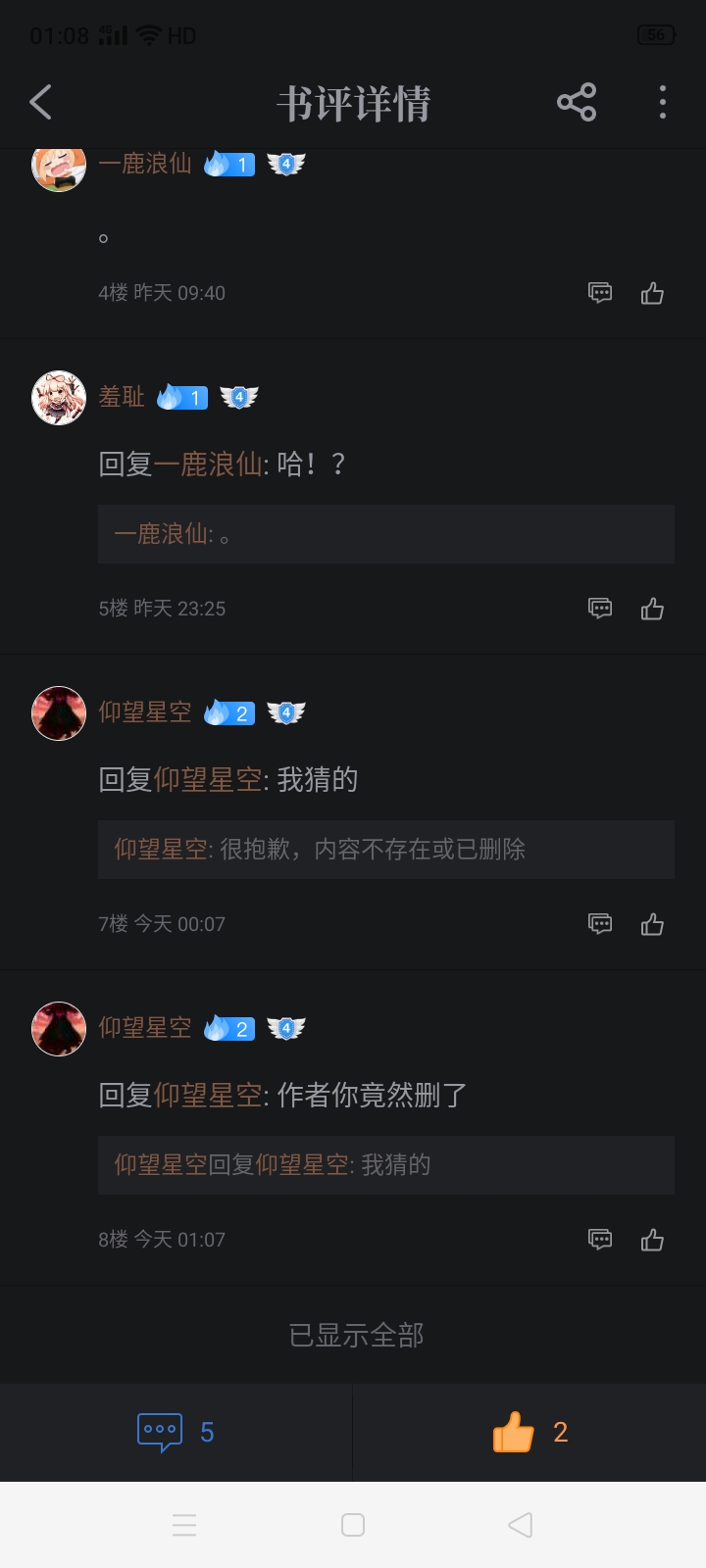The height and width of the screenshot is (1568, 706).
Task: Write a comment via the bottom comment button
Action: (176, 1432)
